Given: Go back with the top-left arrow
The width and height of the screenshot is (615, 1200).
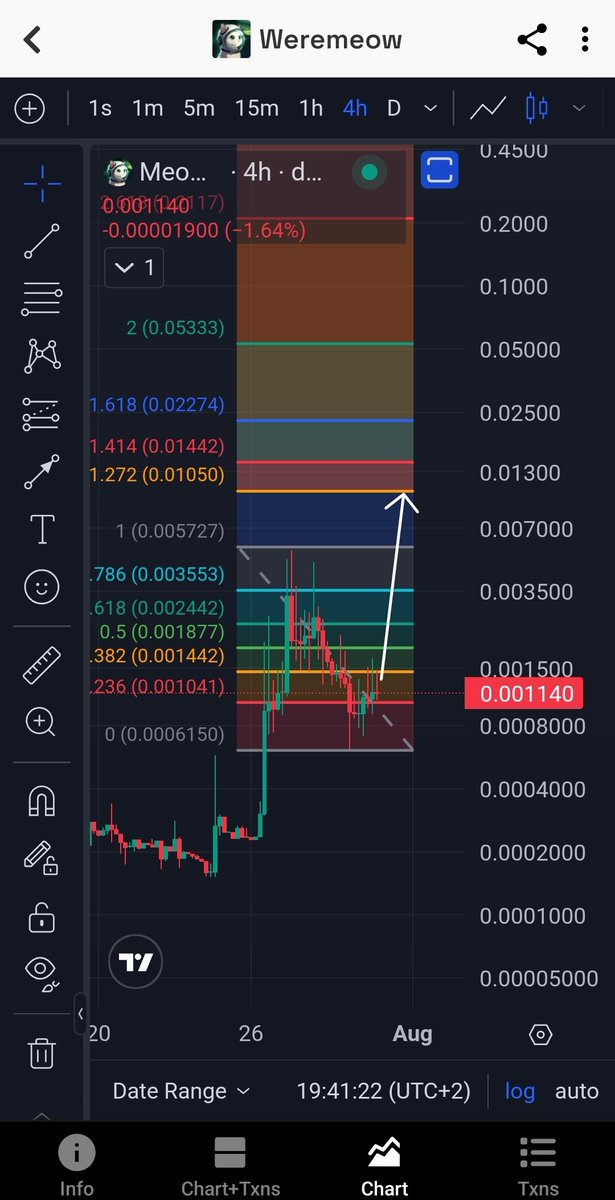Looking at the screenshot, I should tap(33, 40).
